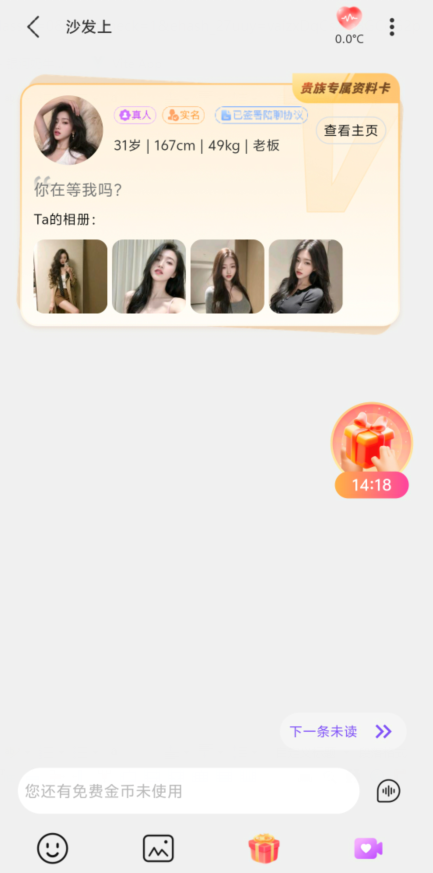View the first album photo

pyautogui.click(x=71, y=277)
